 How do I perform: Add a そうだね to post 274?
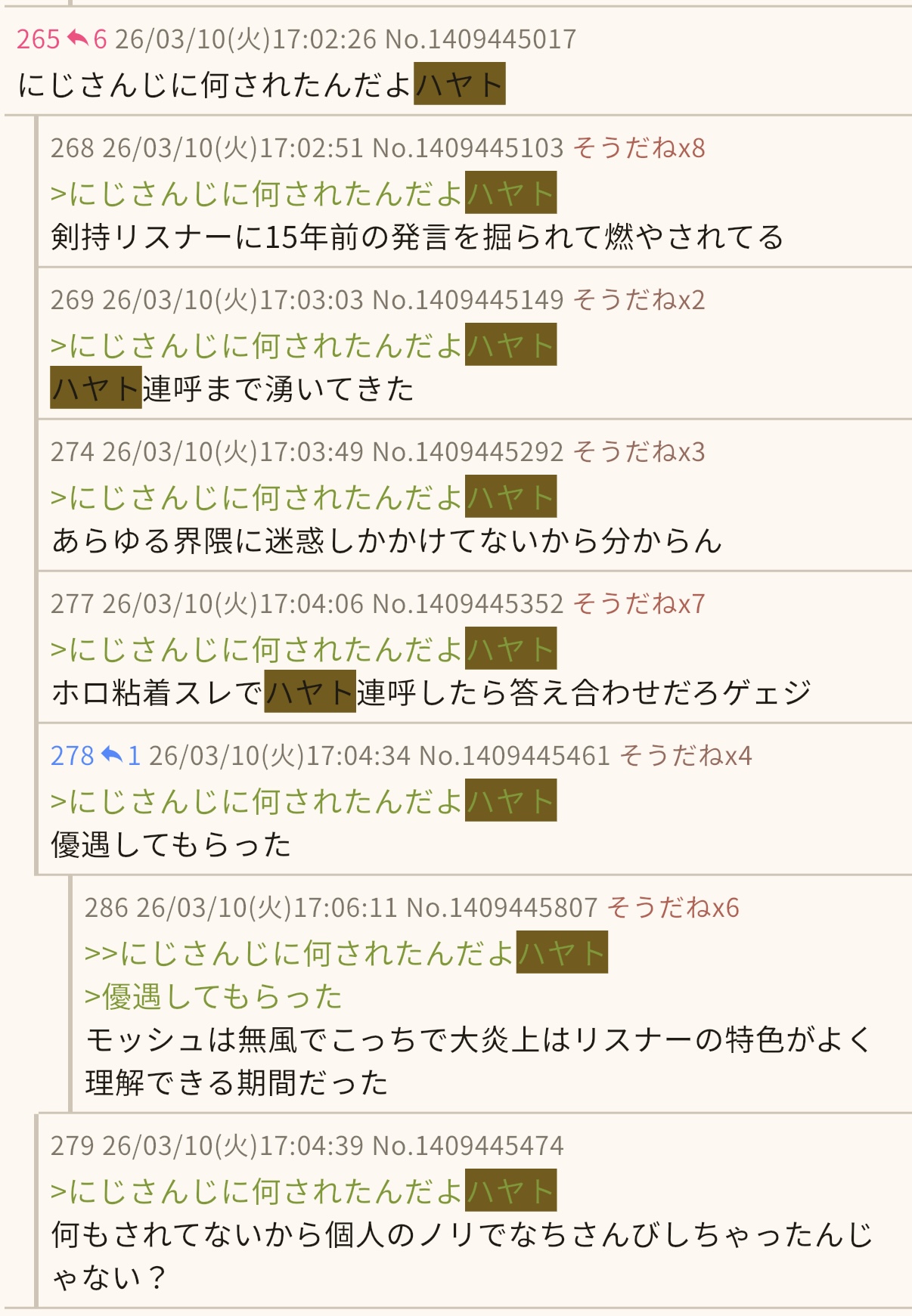tap(638, 452)
